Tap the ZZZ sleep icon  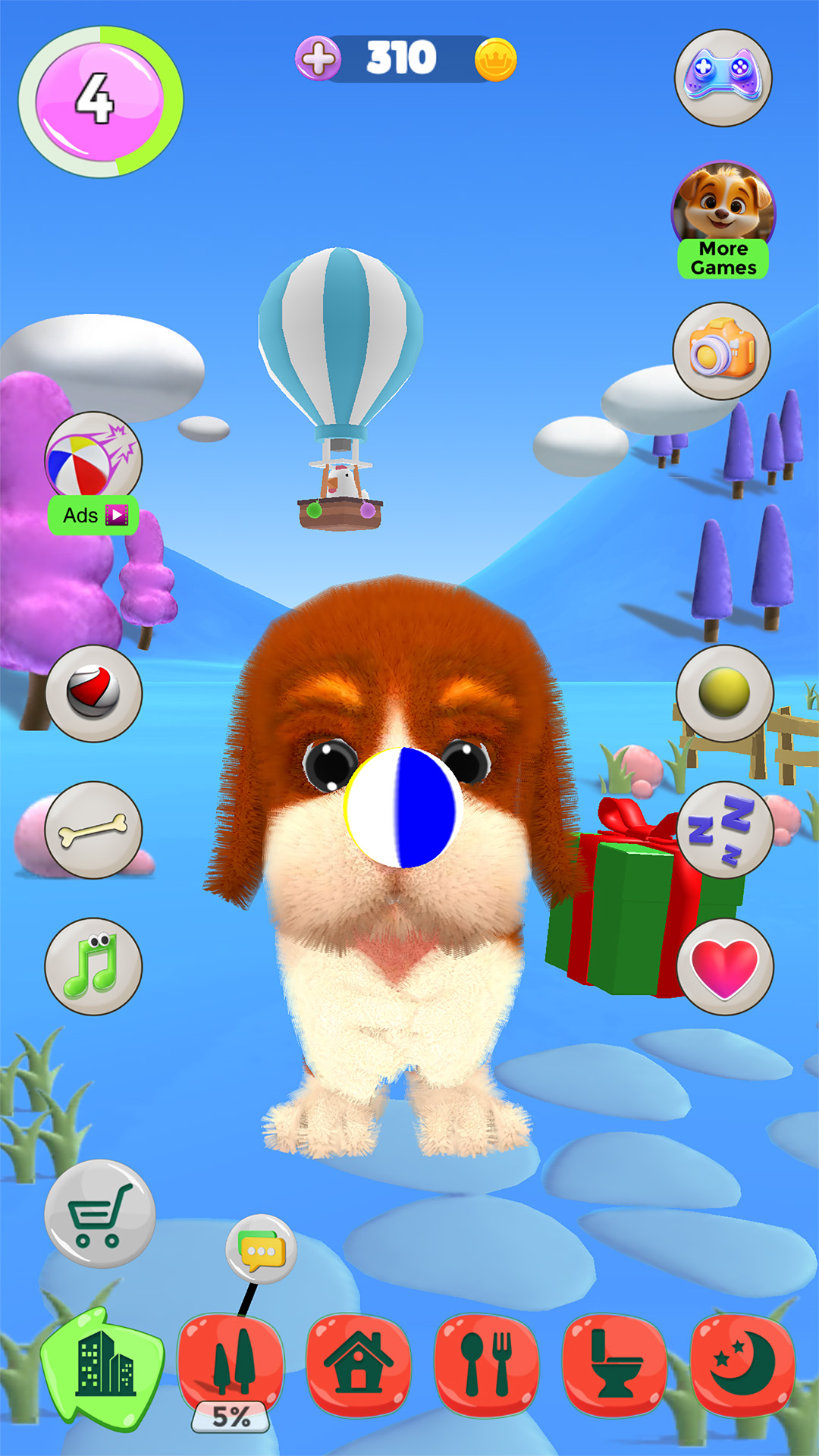point(724,830)
